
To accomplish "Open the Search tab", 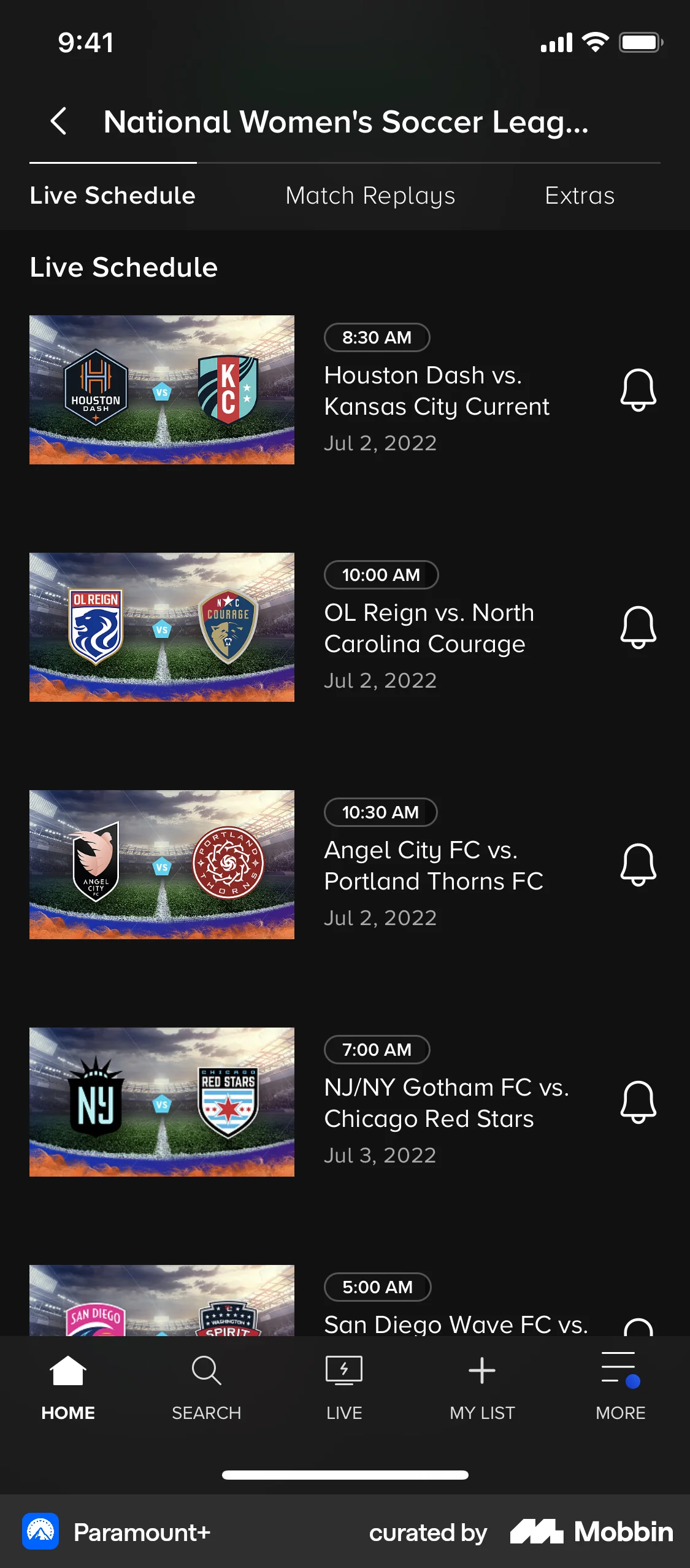I will pos(206,1386).
